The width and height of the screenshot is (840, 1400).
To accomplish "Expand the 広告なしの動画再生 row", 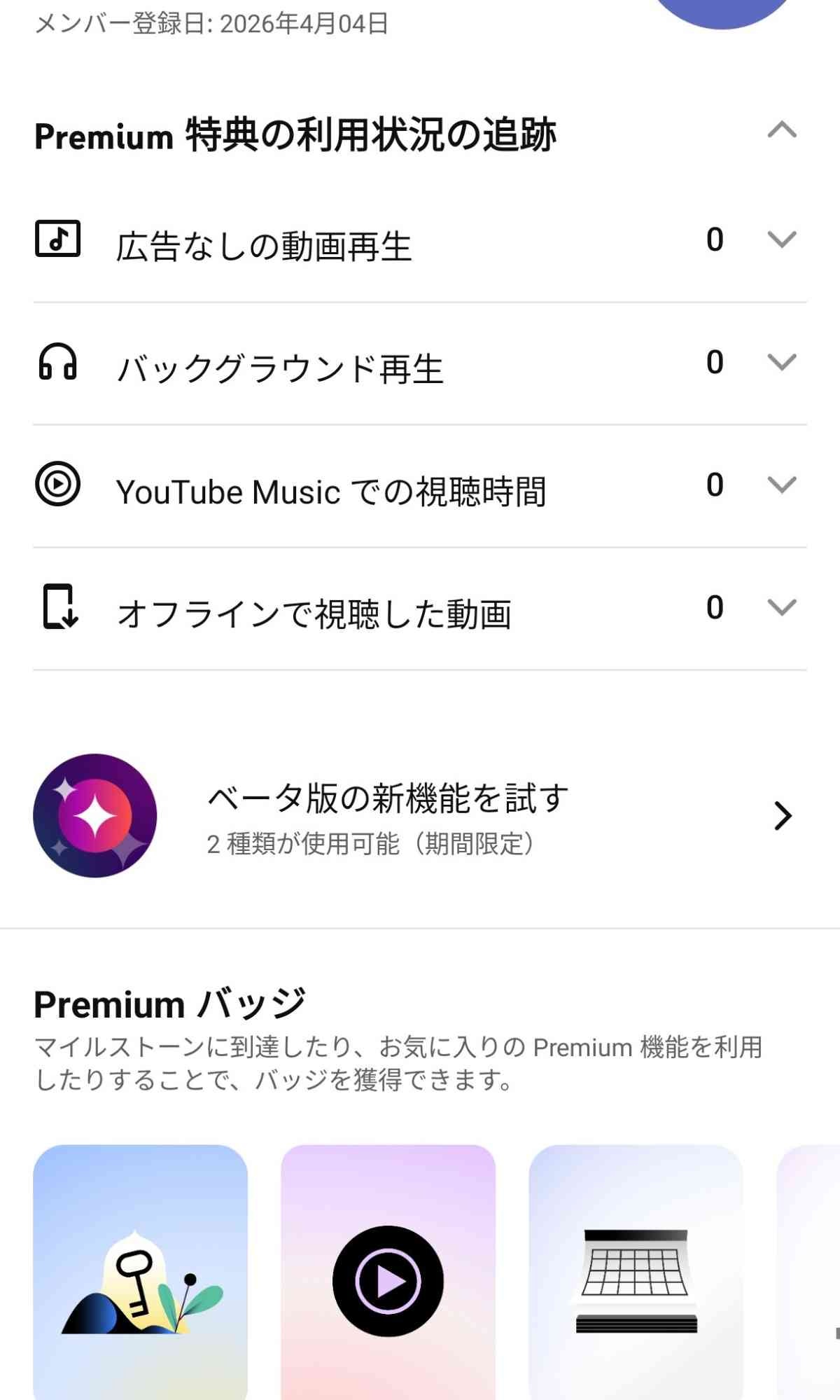I will [782, 240].
